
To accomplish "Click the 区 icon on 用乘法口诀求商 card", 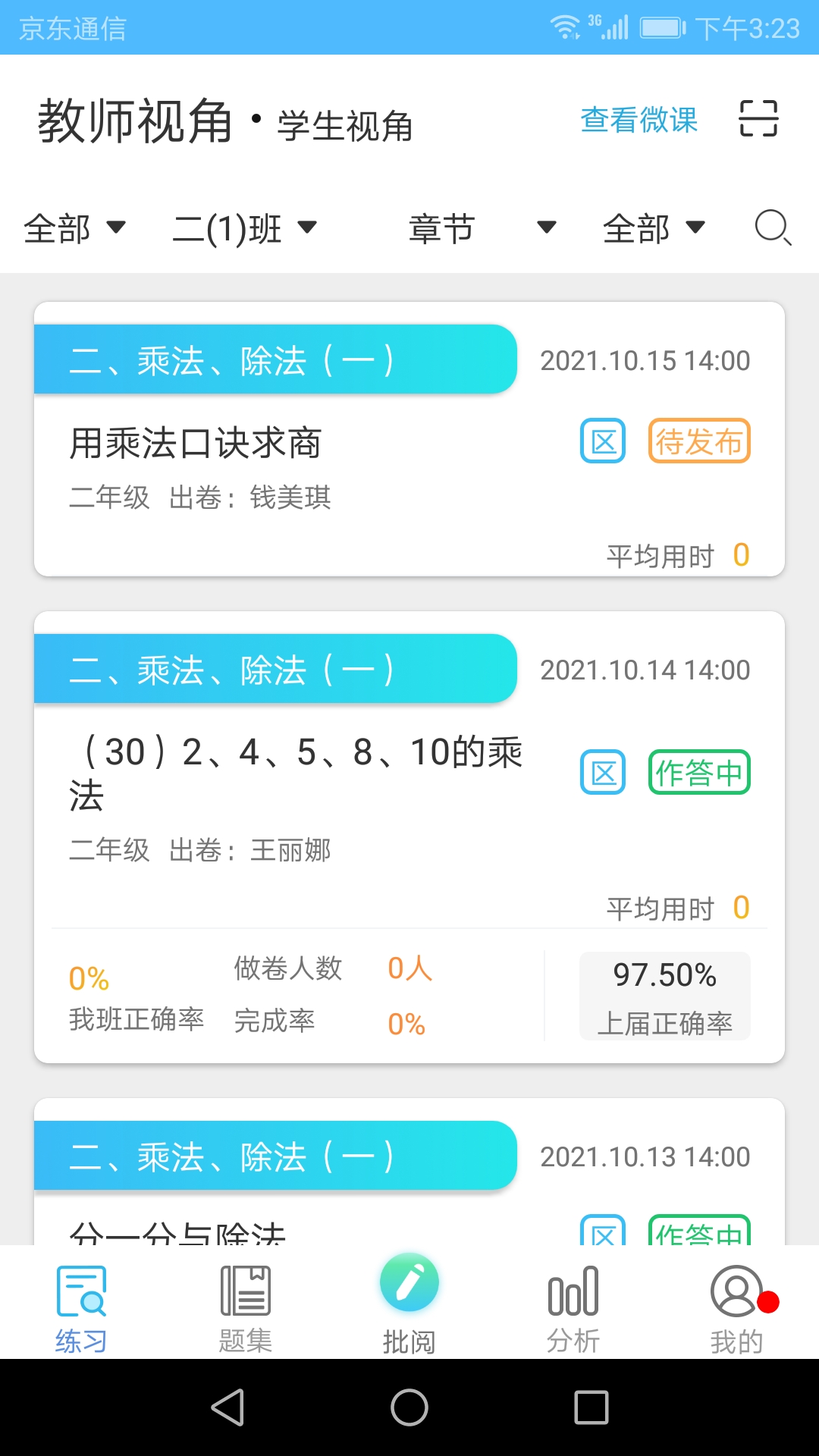I will coord(602,441).
